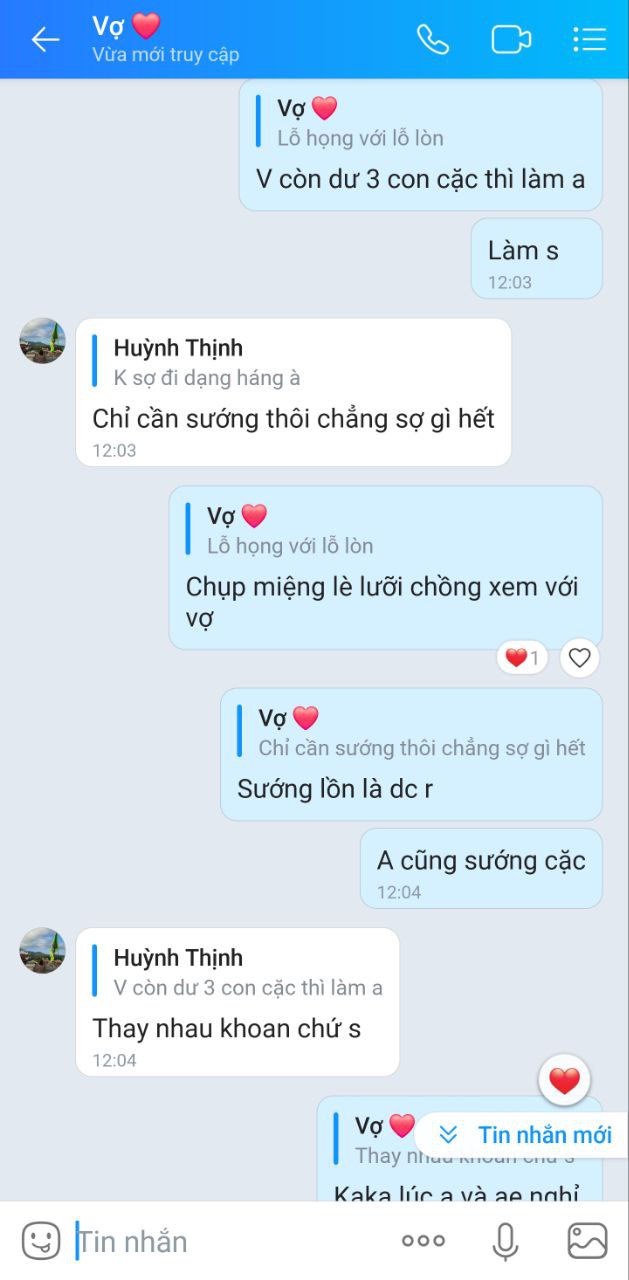Image resolution: width=629 pixels, height=1280 pixels.
Task: Start a voice call with Vợ
Action: [x=433, y=39]
